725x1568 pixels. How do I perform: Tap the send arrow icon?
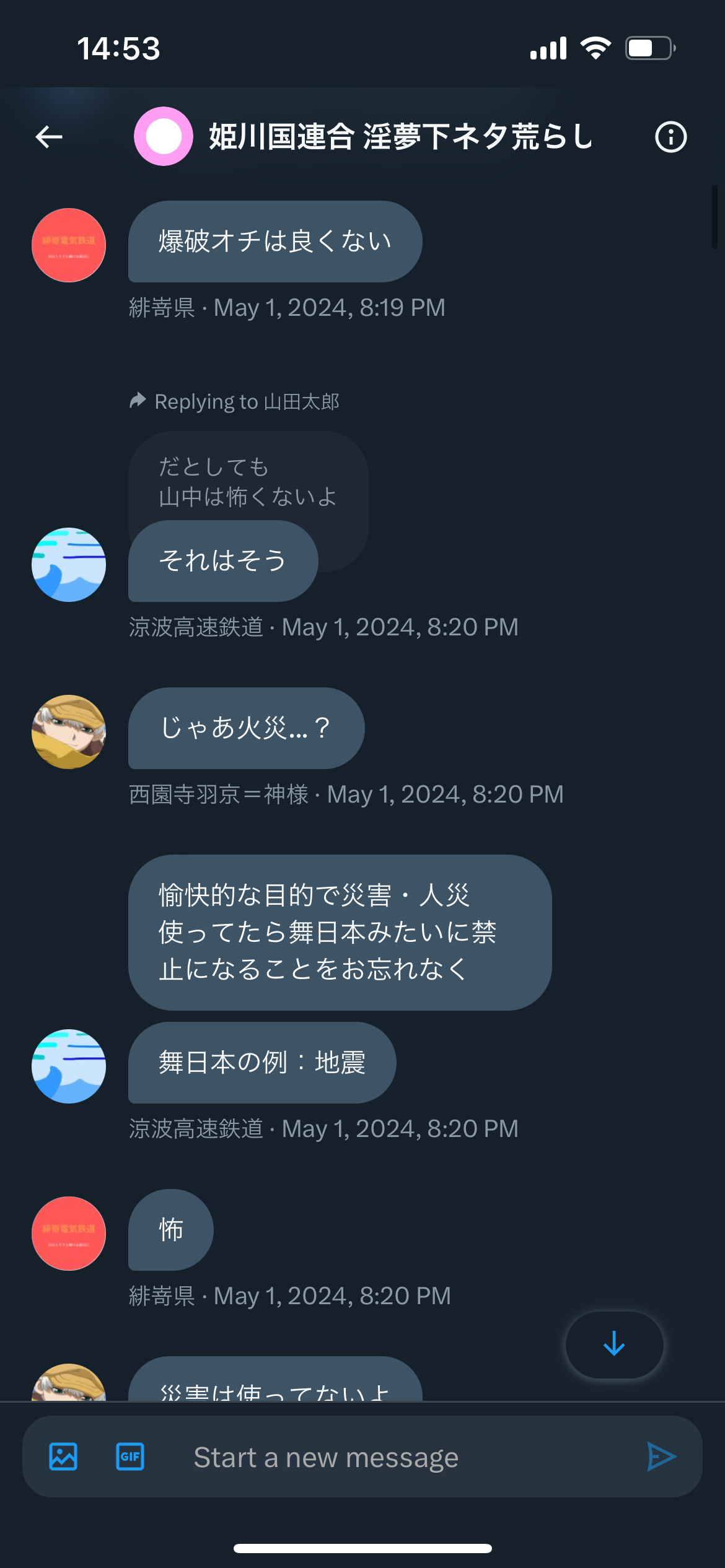(661, 1457)
